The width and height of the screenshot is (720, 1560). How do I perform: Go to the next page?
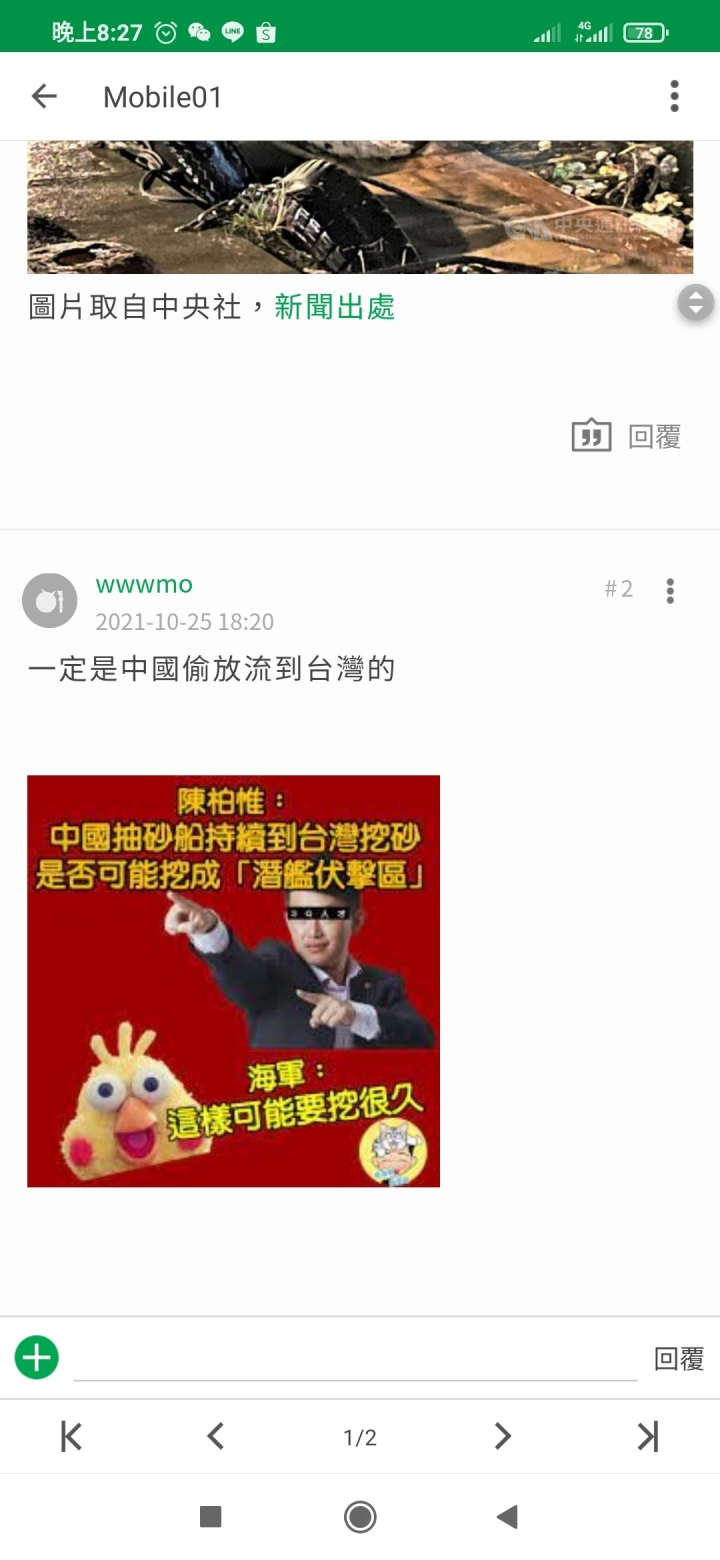coord(503,1437)
